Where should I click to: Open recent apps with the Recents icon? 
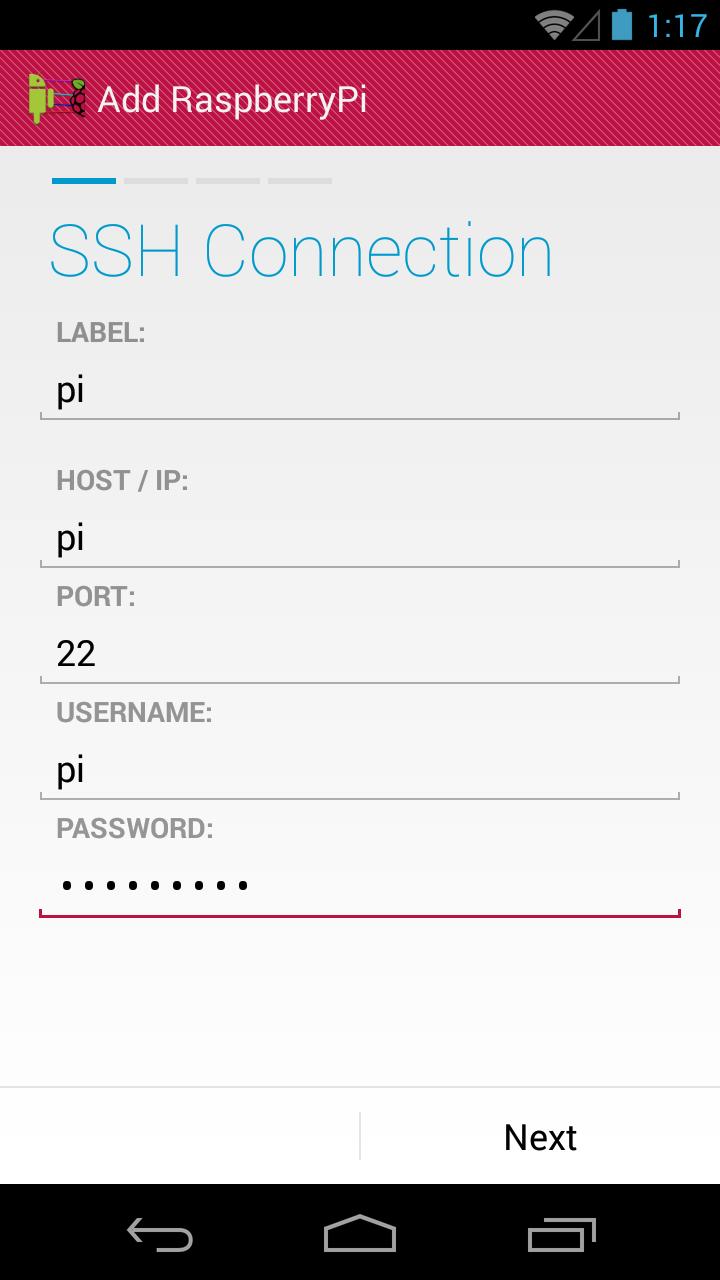(560, 1236)
